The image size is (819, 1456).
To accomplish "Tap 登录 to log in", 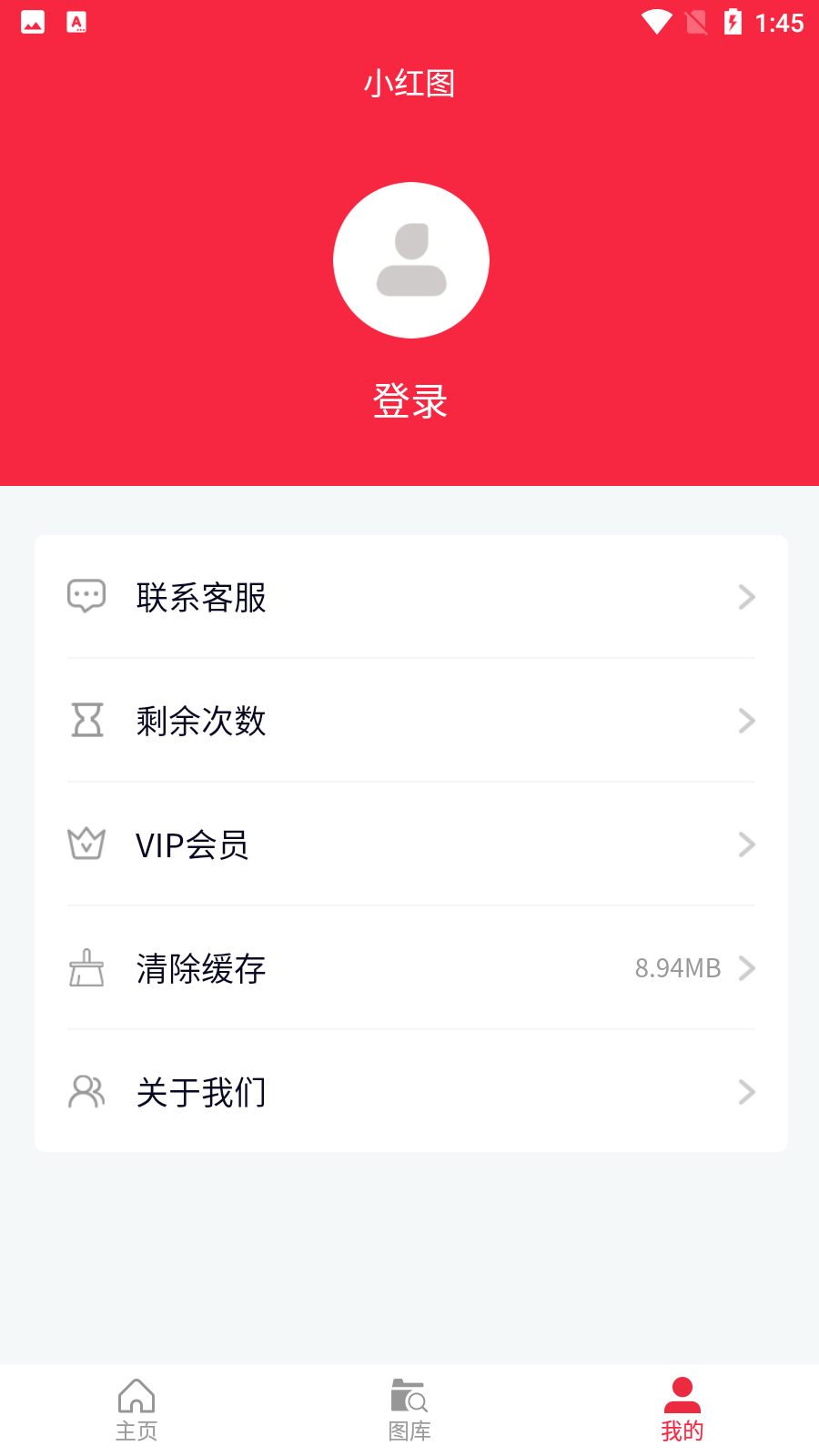I will 410,401.
